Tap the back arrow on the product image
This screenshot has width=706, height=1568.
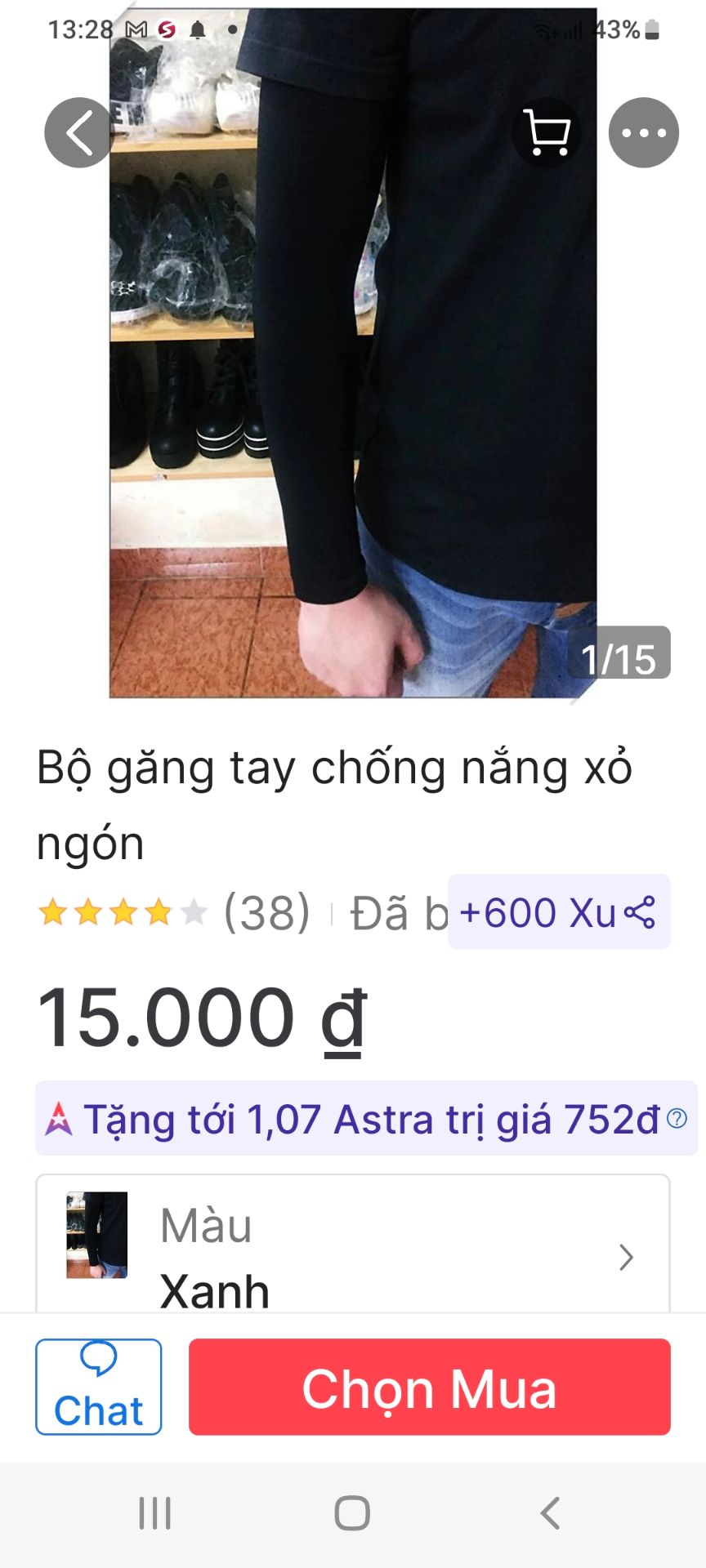point(76,133)
